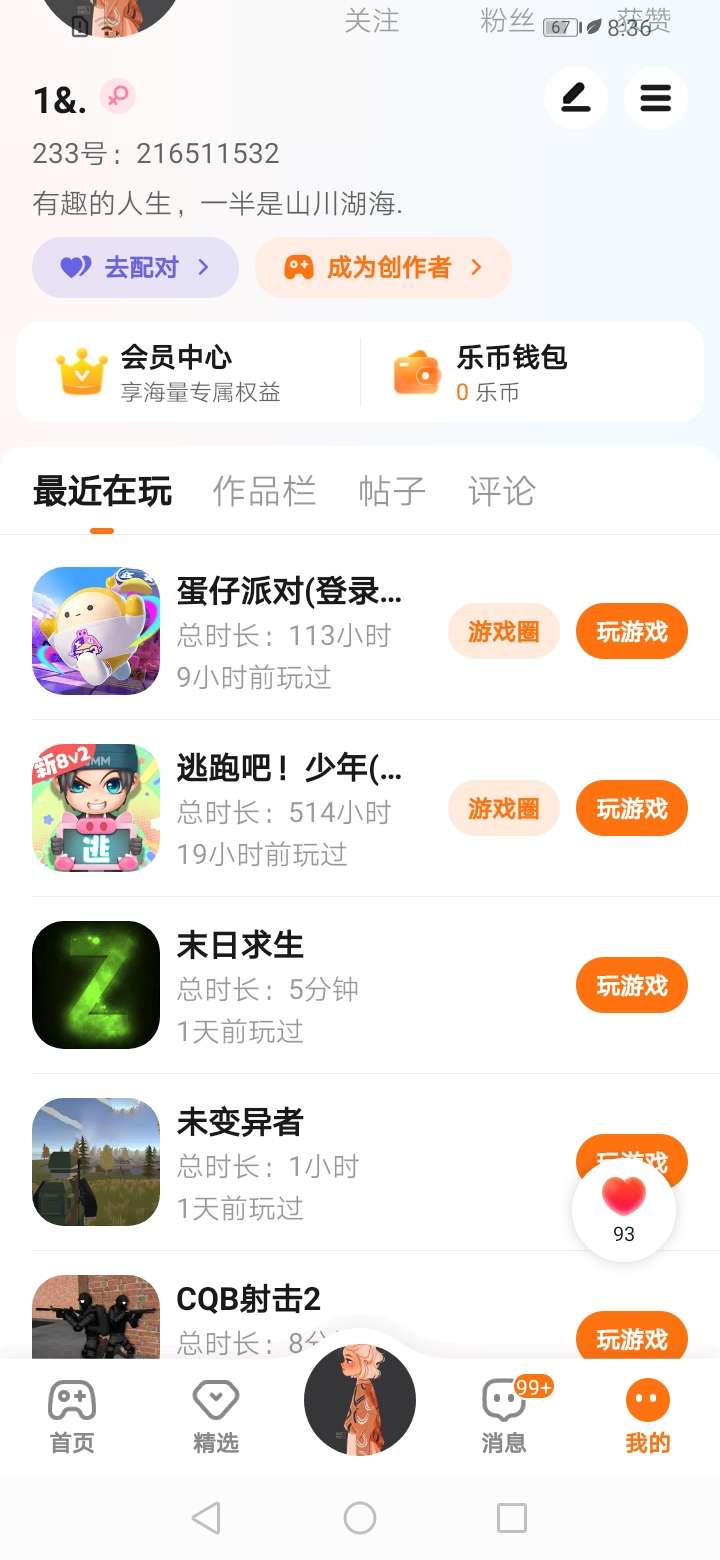Open 游戏圈 for 逃跑吧！少年
720x1560 pixels.
pos(503,809)
